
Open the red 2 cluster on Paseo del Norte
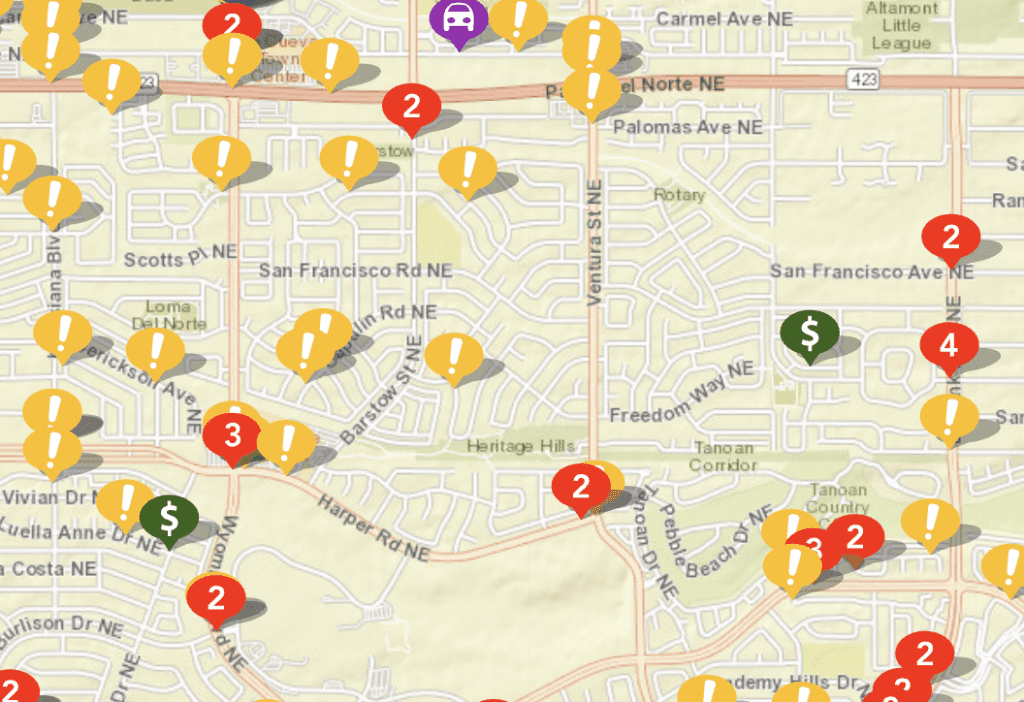[x=411, y=106]
